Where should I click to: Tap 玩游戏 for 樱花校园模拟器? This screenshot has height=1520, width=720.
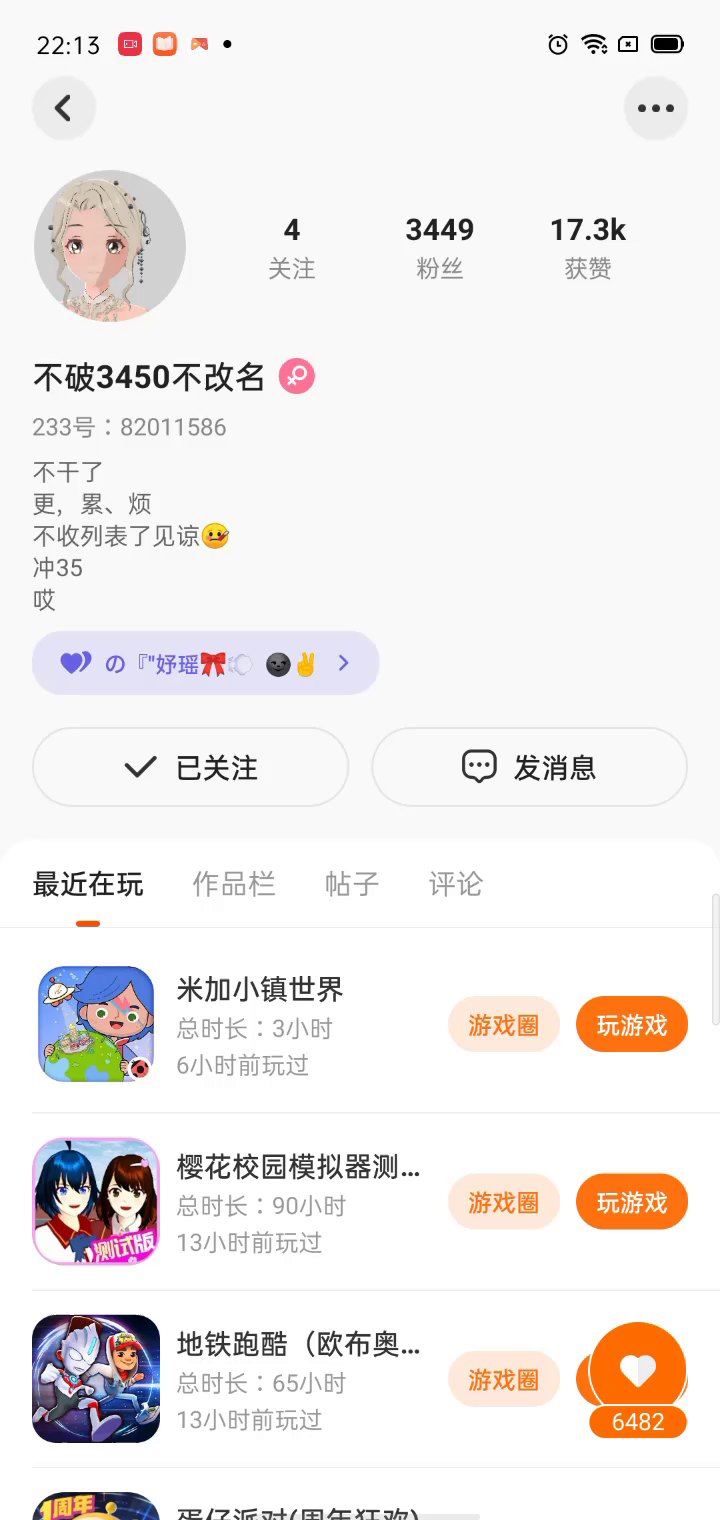click(631, 1201)
